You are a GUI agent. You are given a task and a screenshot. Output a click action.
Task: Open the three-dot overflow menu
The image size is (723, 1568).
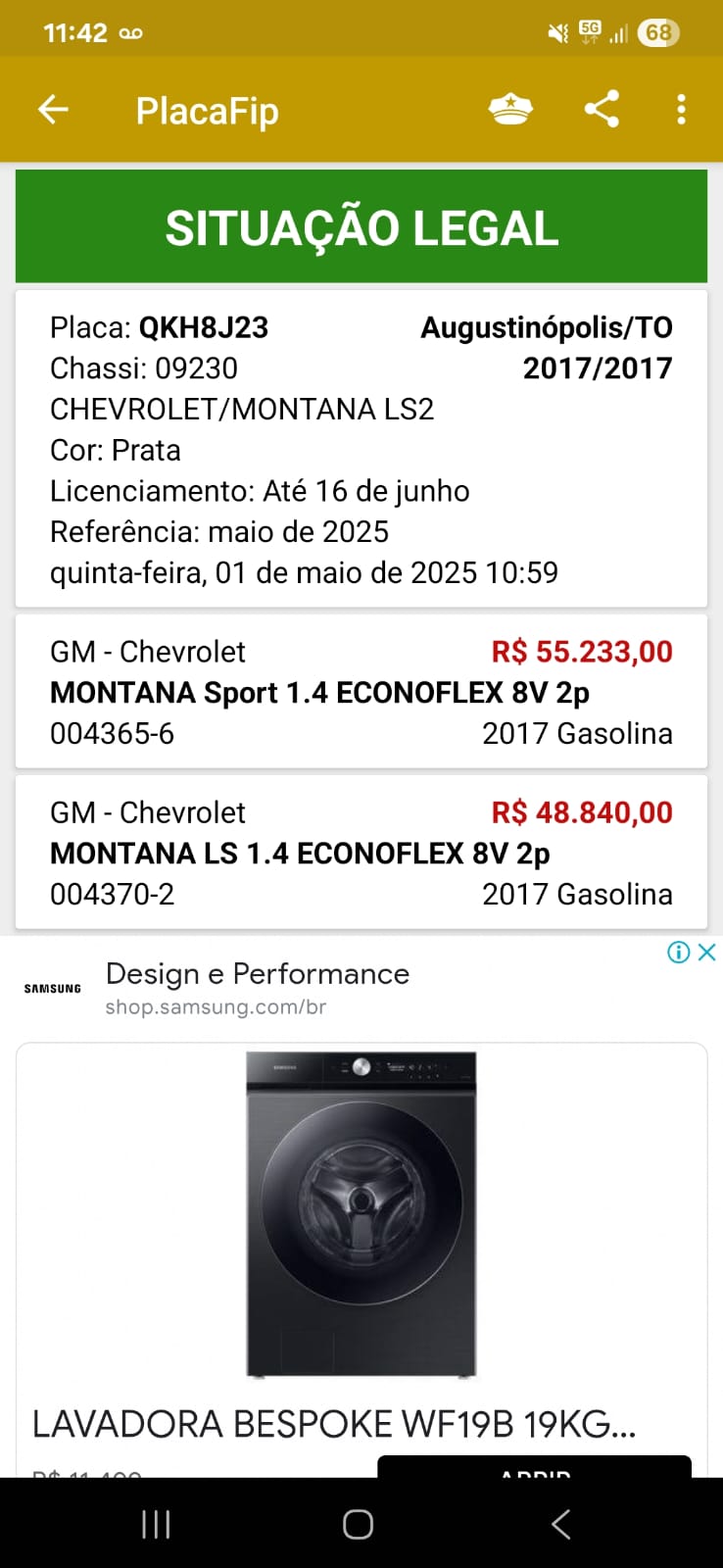(x=681, y=109)
